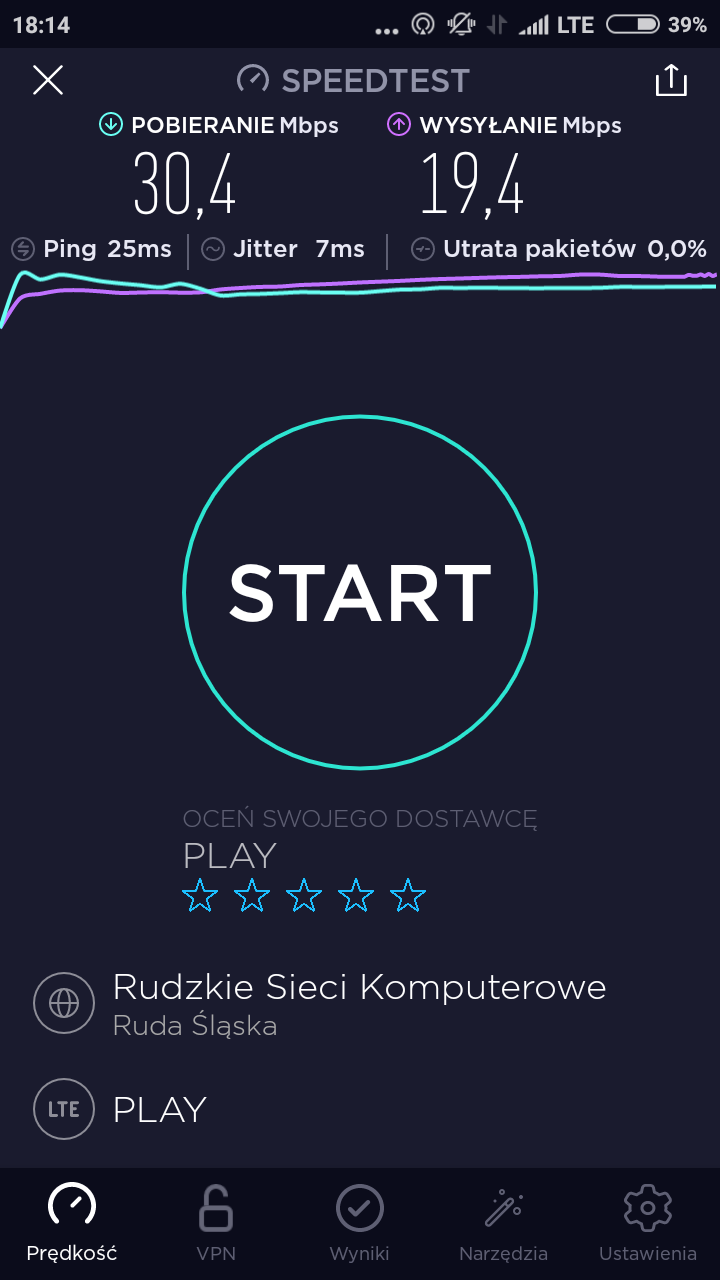The width and height of the screenshot is (720, 1280).
Task: Change server Rudzkie Sieci Komputerowe
Action: (358, 1003)
